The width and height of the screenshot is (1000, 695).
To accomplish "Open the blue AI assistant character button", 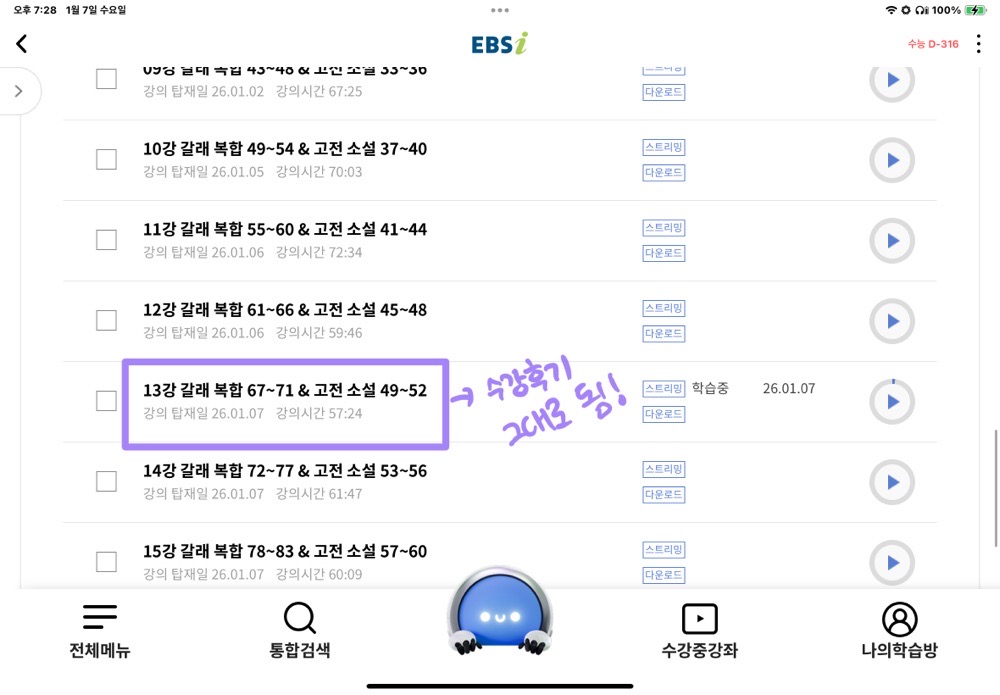I will pyautogui.click(x=500, y=615).
